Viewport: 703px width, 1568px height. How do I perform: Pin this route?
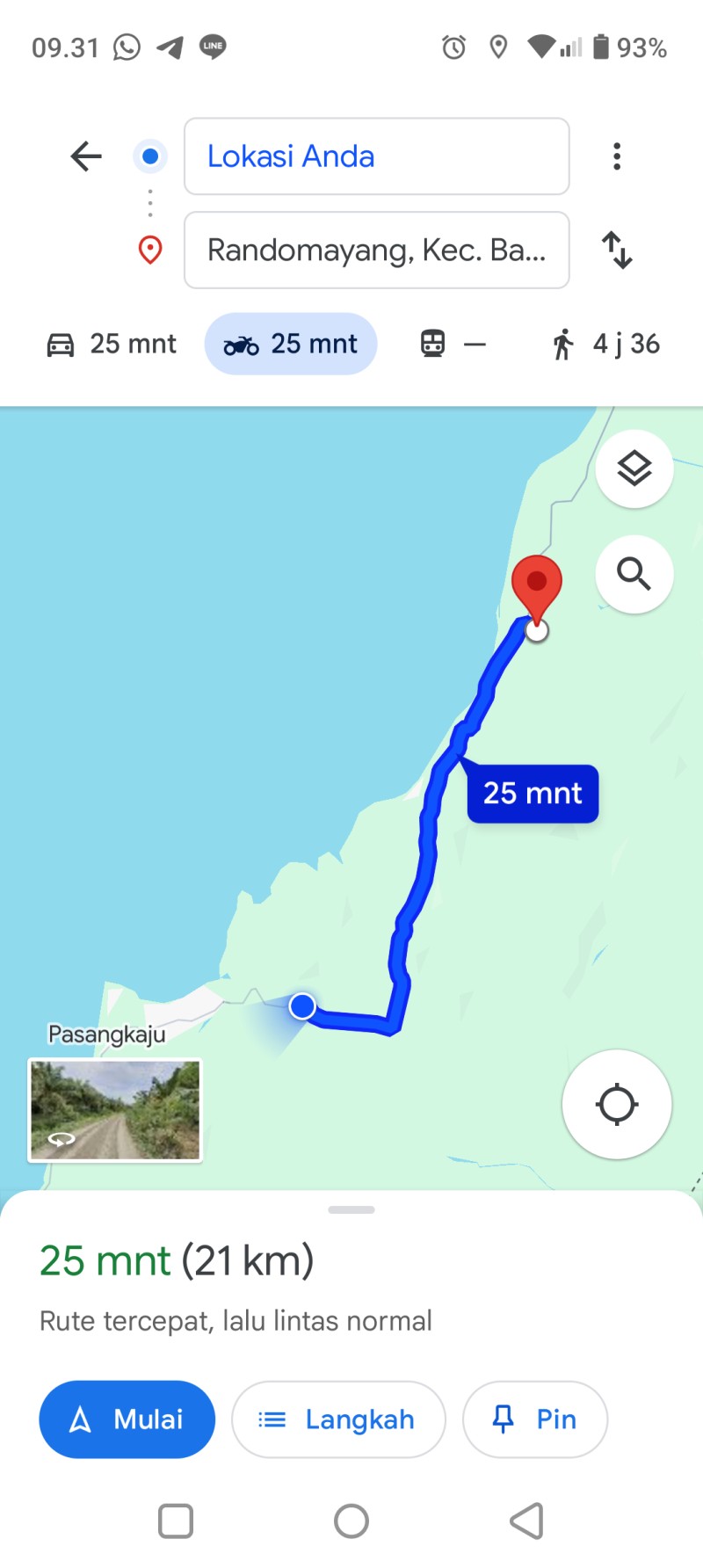tap(535, 1419)
